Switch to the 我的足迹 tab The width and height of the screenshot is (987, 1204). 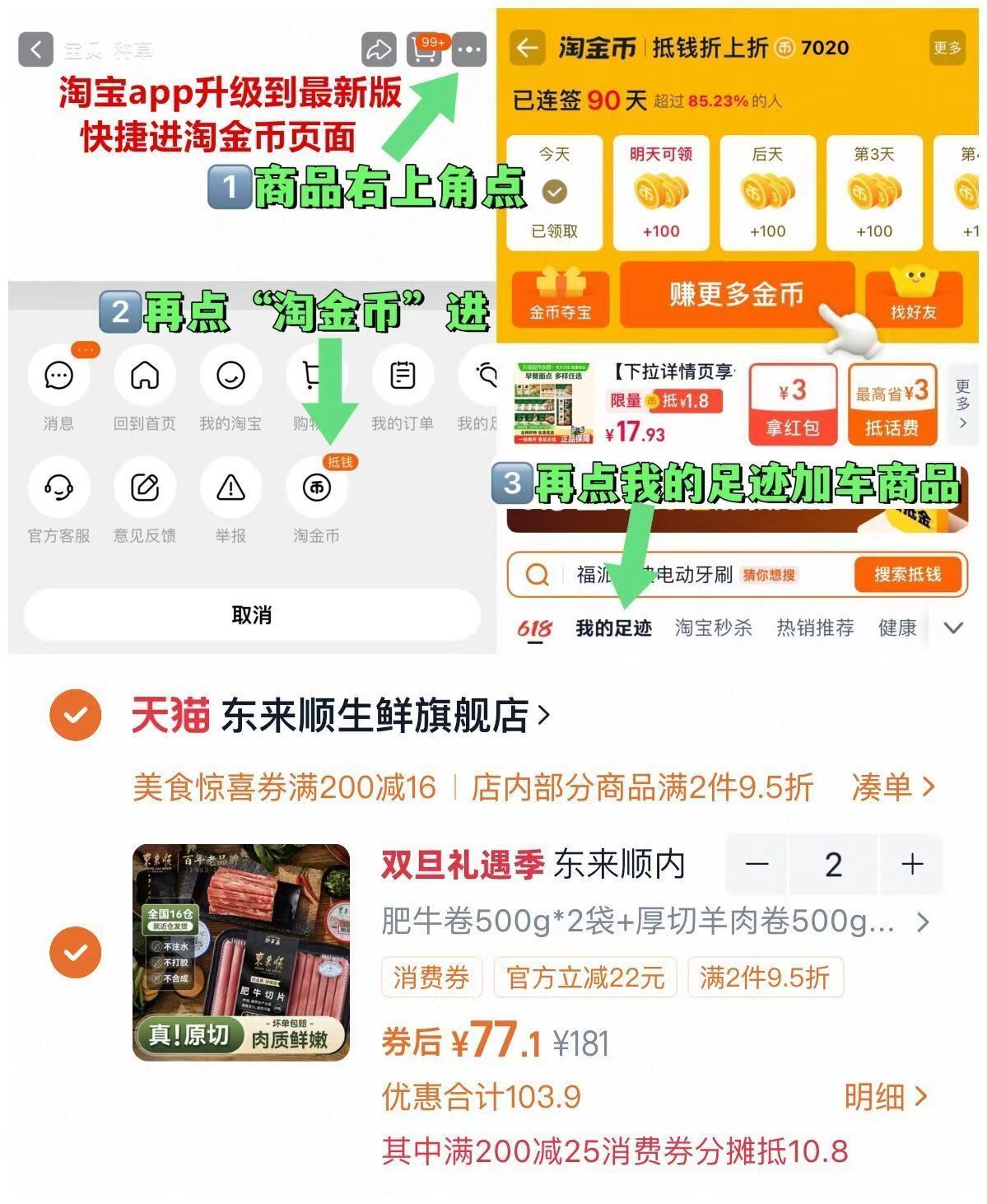(x=613, y=628)
